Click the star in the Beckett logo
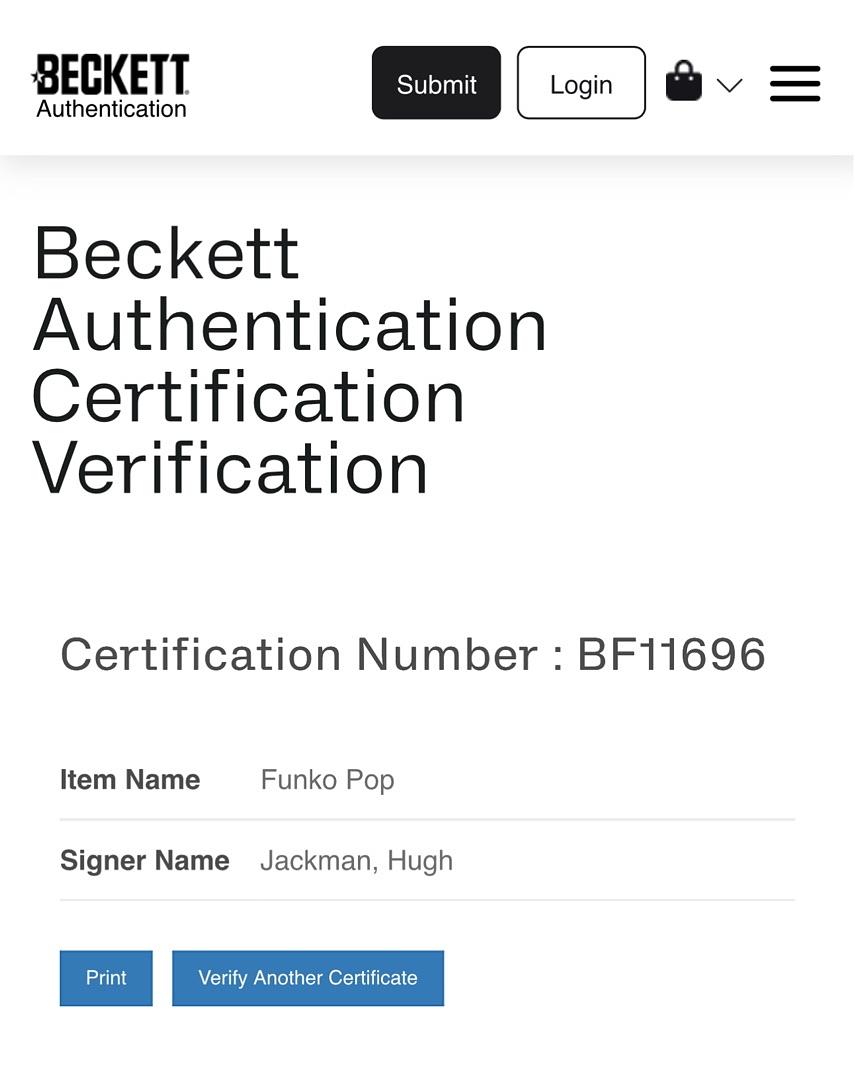The height and width of the screenshot is (1080, 855). click(x=38, y=74)
